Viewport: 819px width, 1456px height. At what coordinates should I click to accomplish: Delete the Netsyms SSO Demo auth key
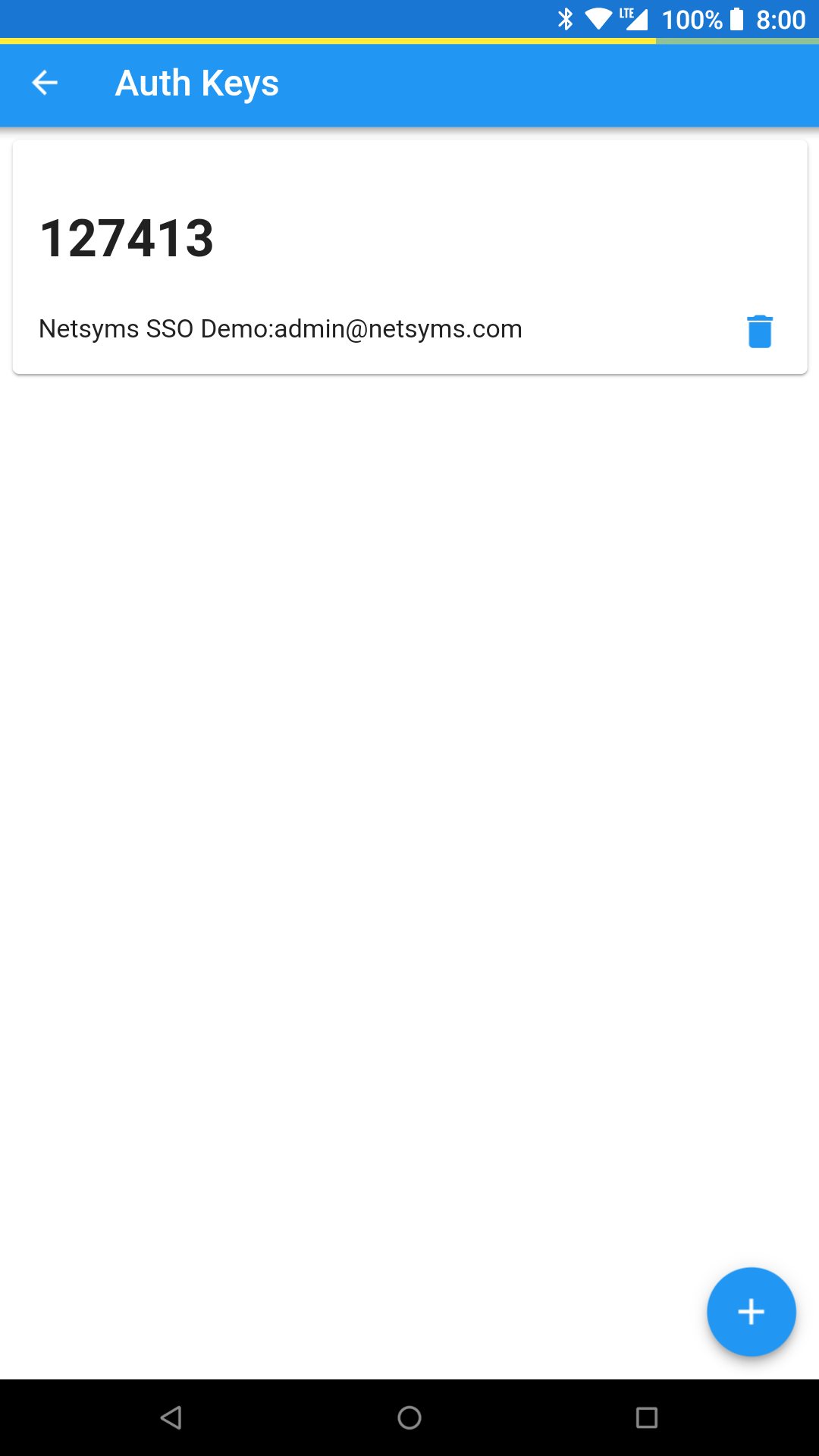click(759, 331)
